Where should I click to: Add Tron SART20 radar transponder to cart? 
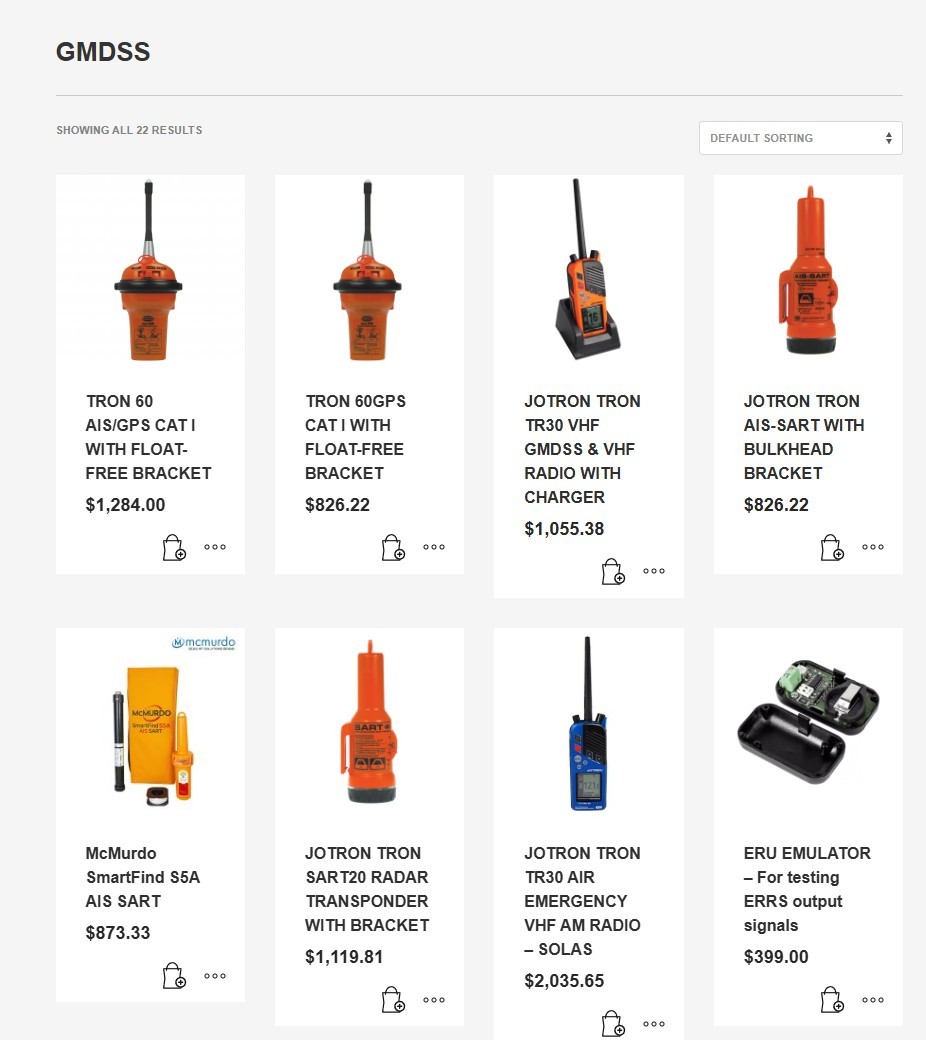393,1000
